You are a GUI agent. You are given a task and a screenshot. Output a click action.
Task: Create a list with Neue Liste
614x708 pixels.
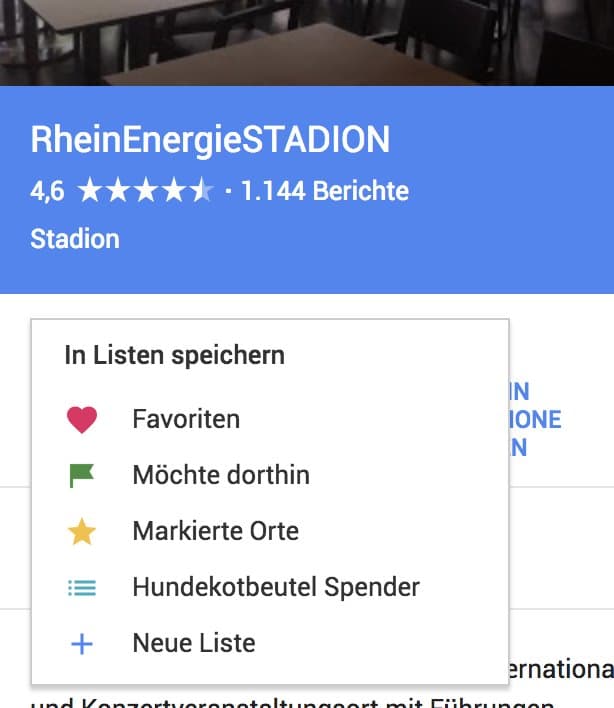click(193, 643)
